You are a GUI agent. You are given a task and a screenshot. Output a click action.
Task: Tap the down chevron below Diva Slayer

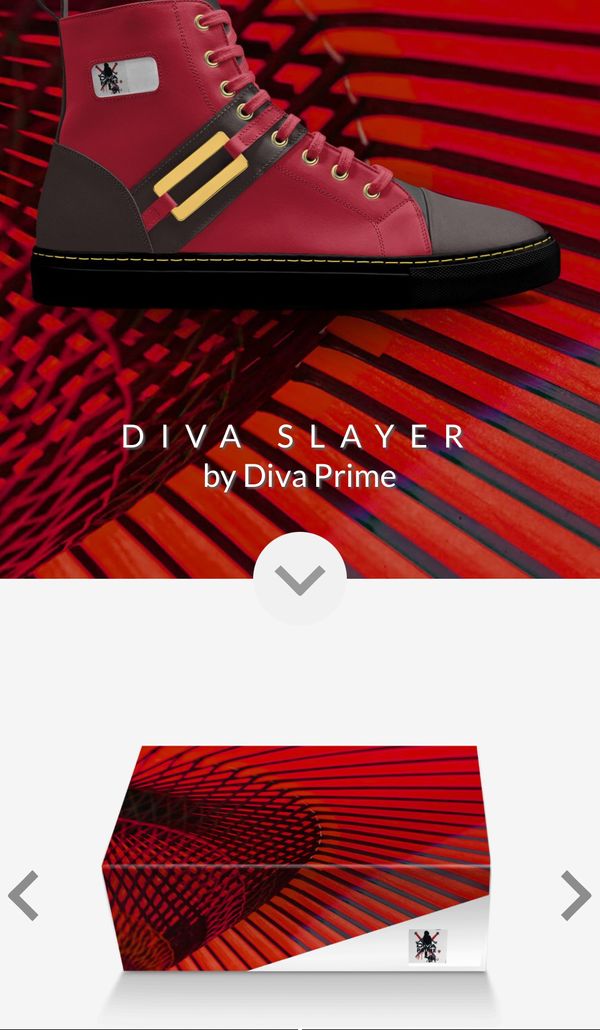[300, 579]
